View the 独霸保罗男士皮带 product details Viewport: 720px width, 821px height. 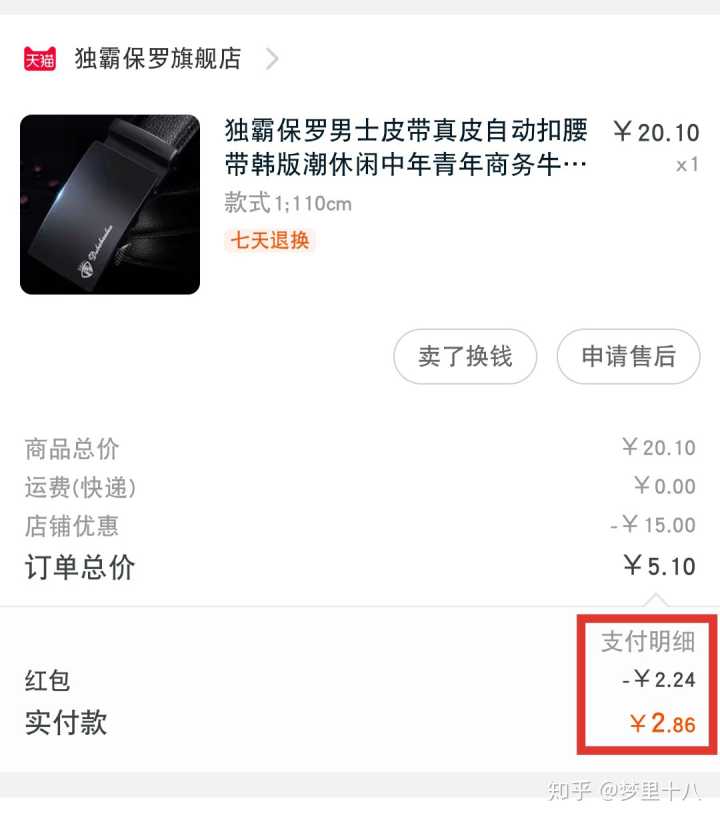click(x=405, y=147)
